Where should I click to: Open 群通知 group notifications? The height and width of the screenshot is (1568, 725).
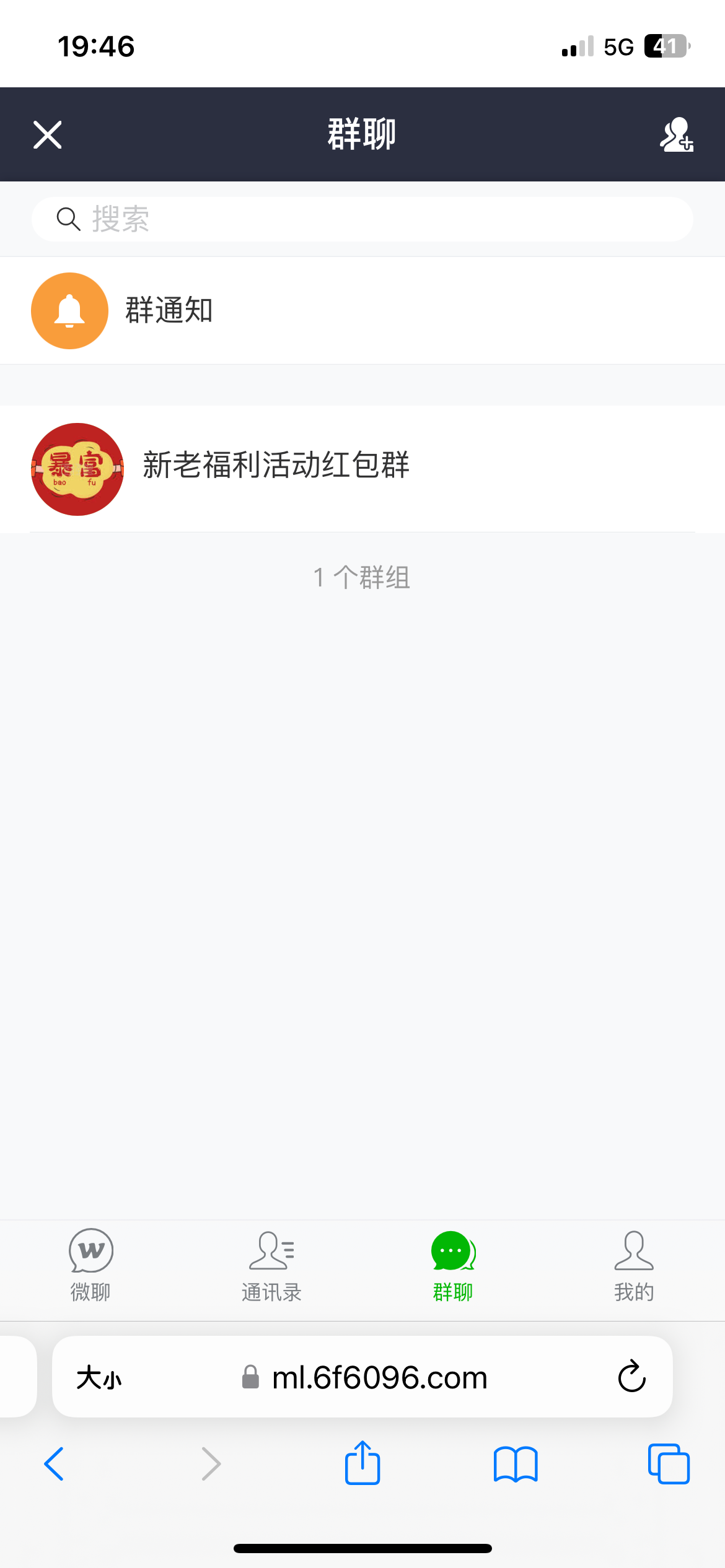169,310
